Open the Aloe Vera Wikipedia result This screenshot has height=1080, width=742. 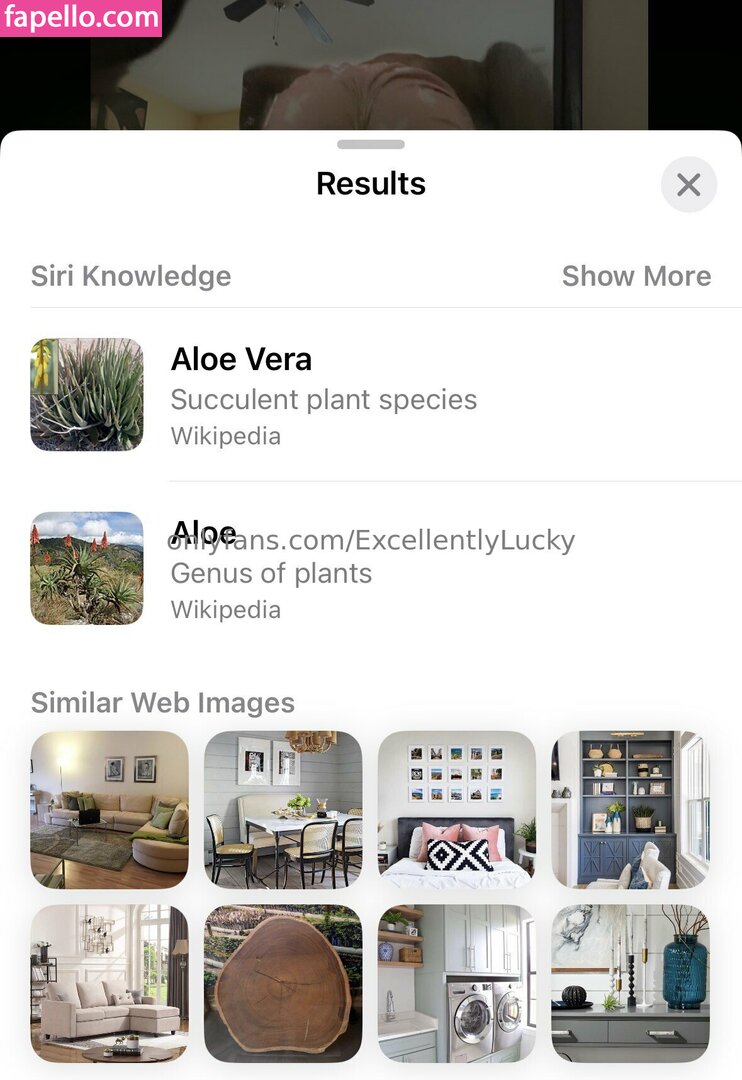point(324,395)
